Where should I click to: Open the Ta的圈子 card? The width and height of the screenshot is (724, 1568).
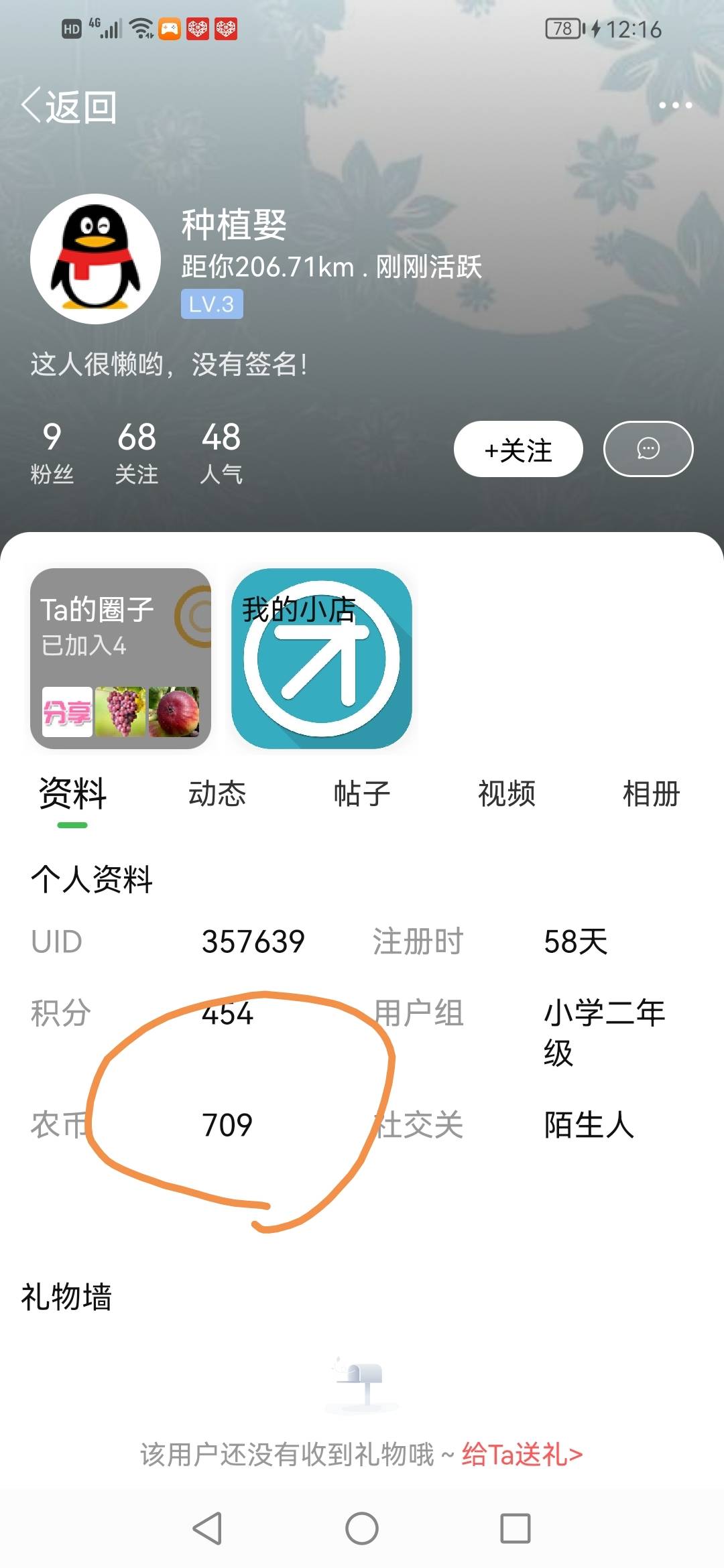pyautogui.click(x=121, y=658)
